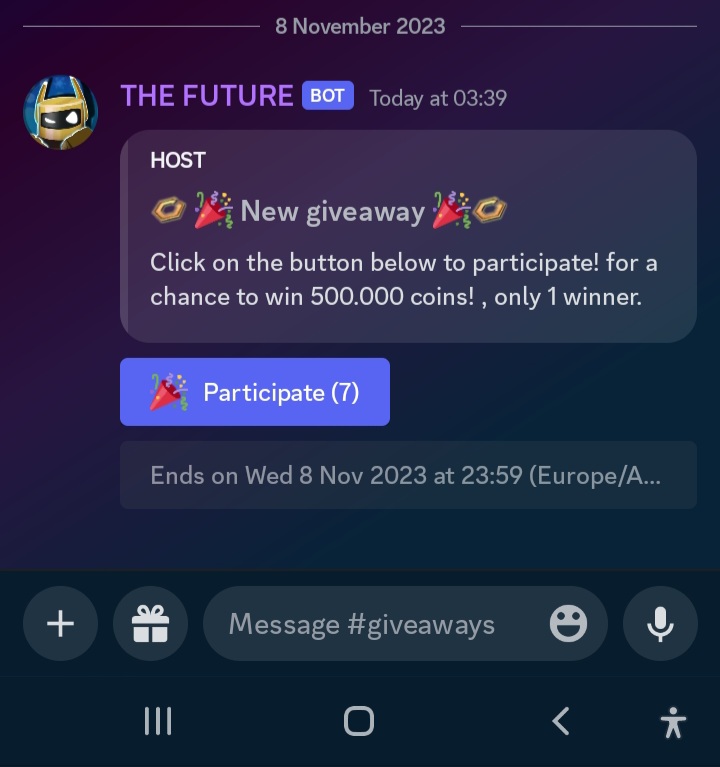Tap THE FUTURE bot's avatar
This screenshot has width=720, height=767.
pyautogui.click(x=60, y=112)
